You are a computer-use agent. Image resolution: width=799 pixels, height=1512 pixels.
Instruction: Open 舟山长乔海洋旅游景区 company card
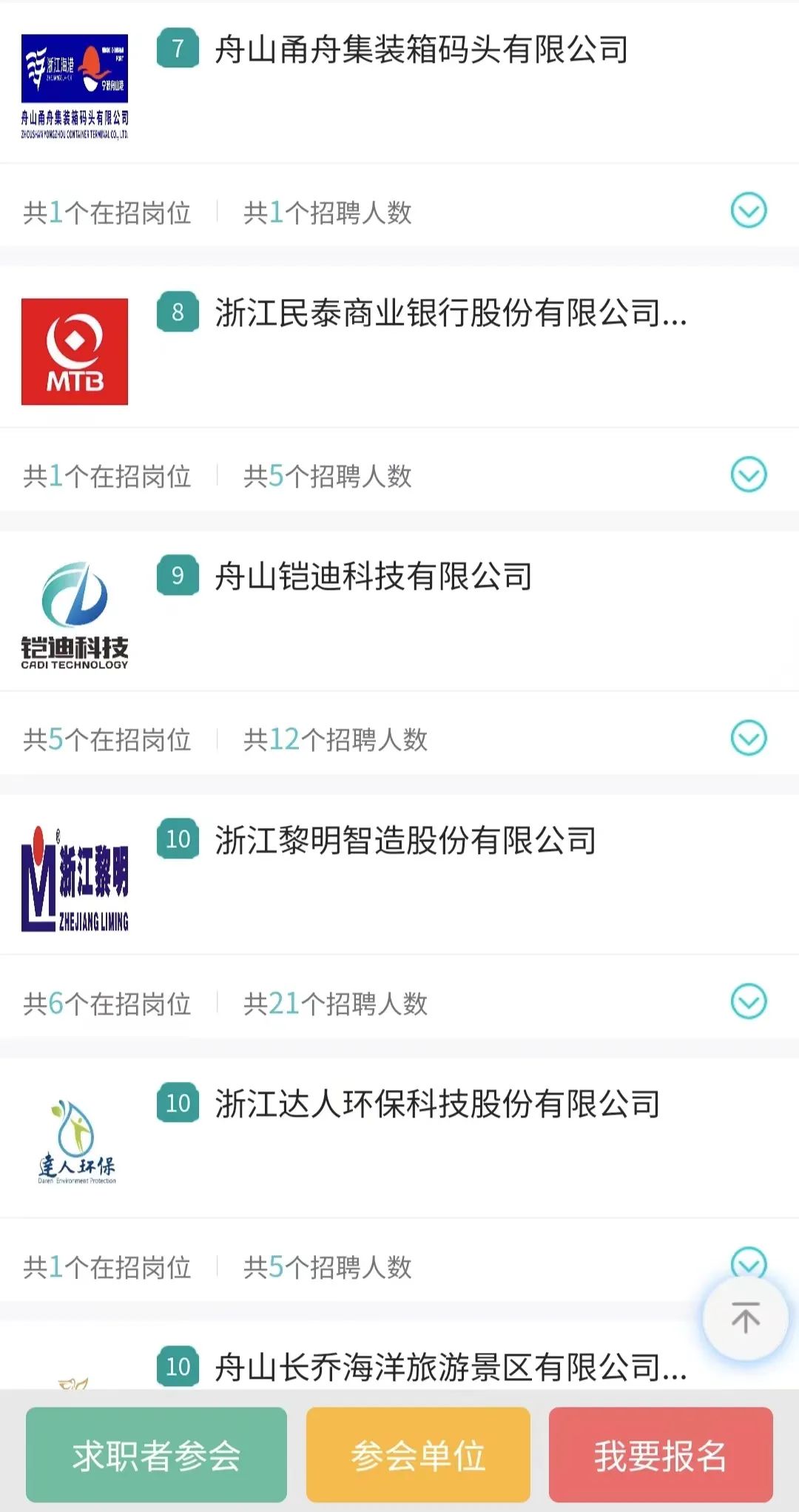coord(451,1367)
